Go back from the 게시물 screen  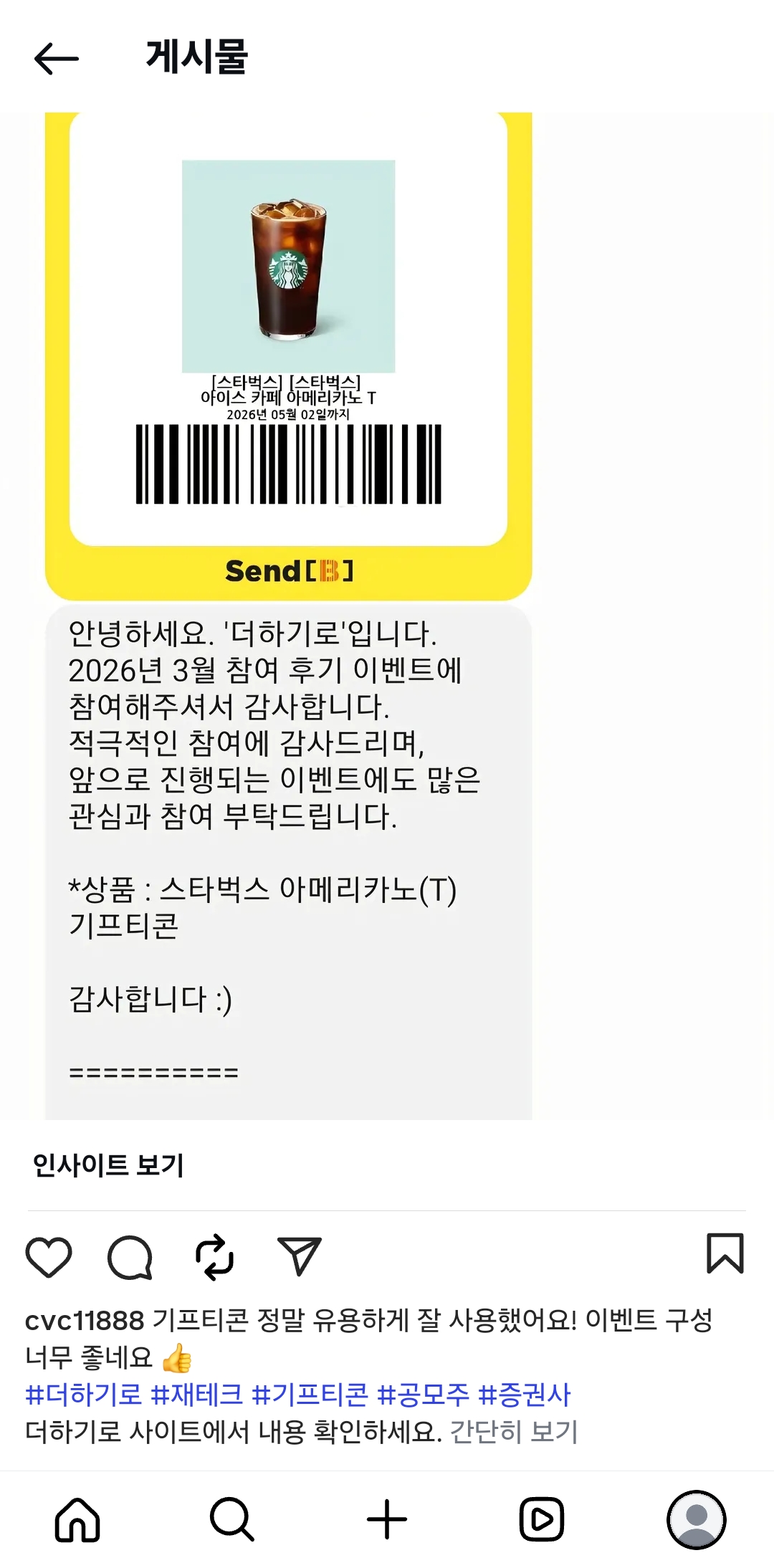56,59
